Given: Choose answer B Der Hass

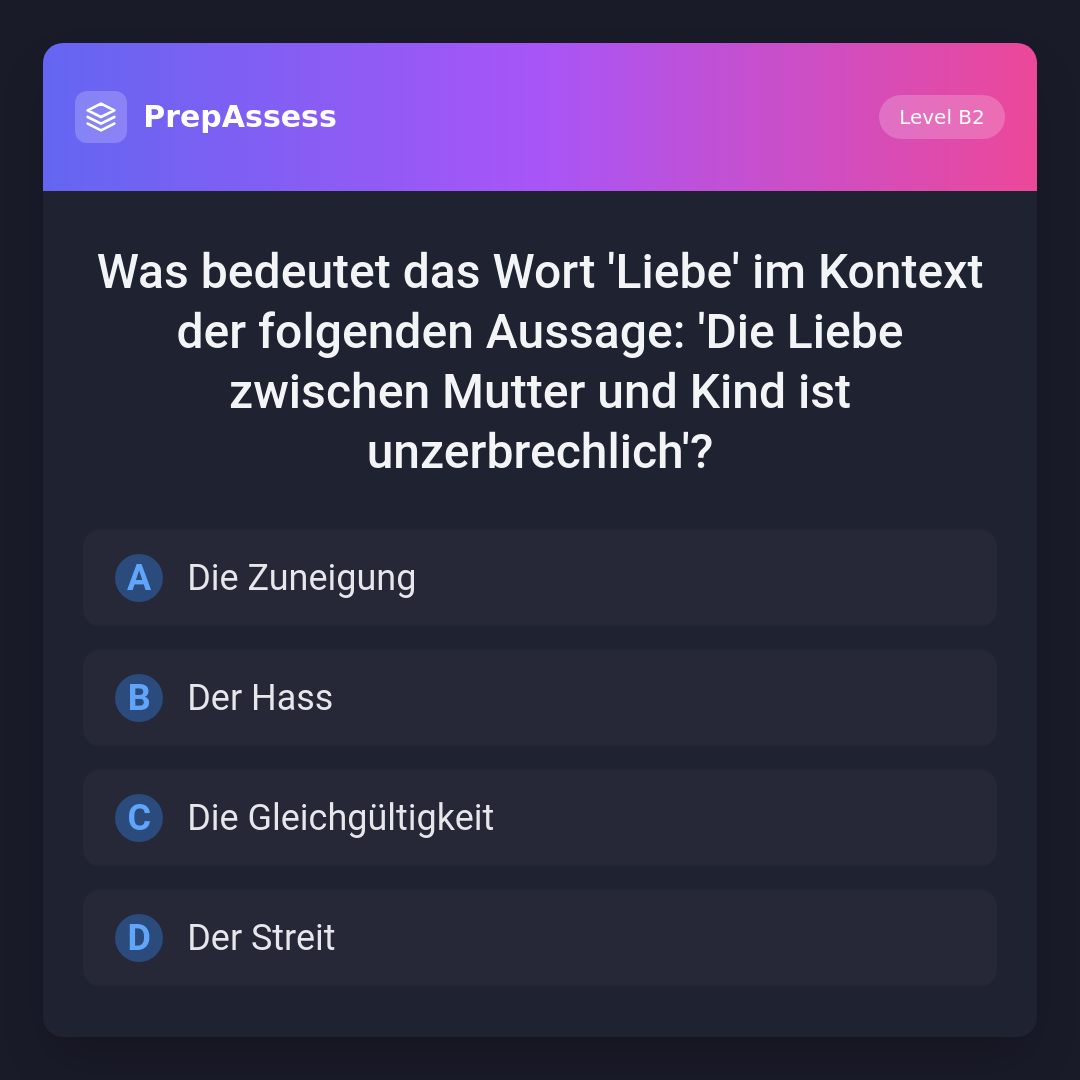Looking at the screenshot, I should click(x=540, y=698).
